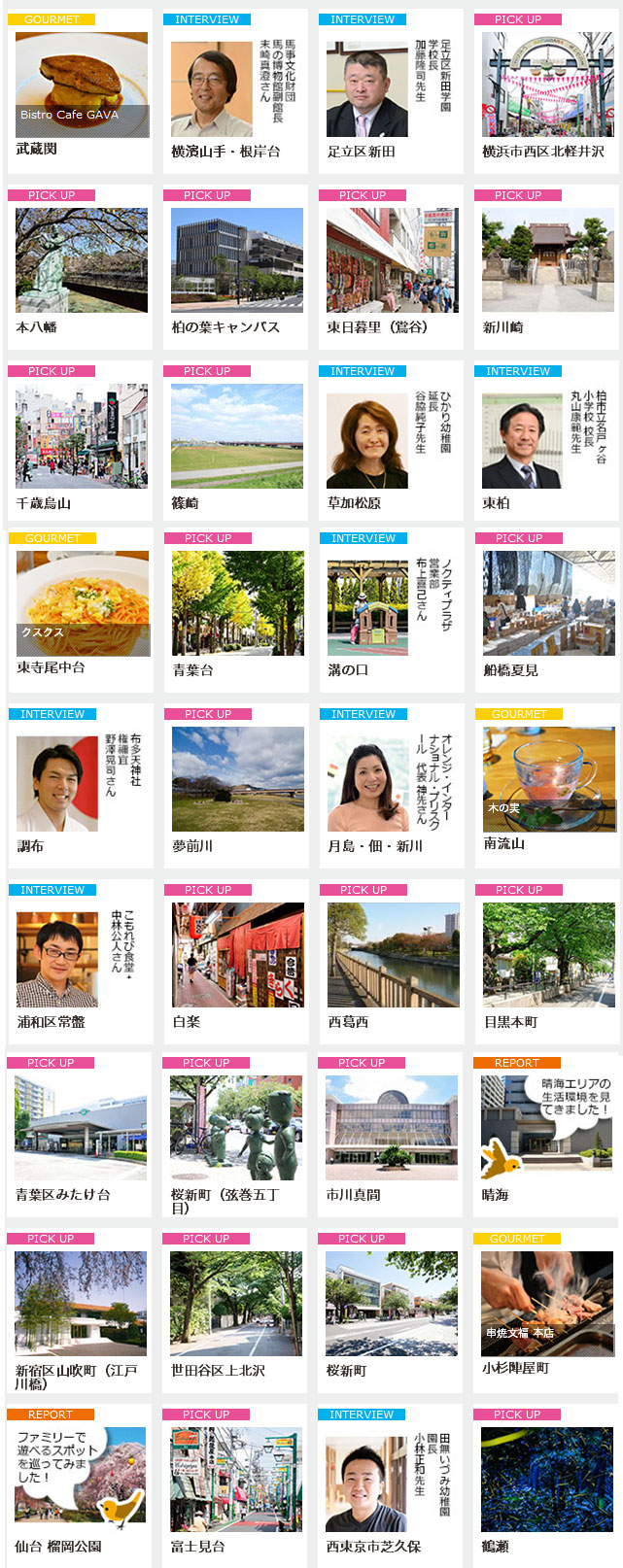View the 鶴瀬 pick up card
Viewport: 623px width, 1568px height.
coord(547,1480)
